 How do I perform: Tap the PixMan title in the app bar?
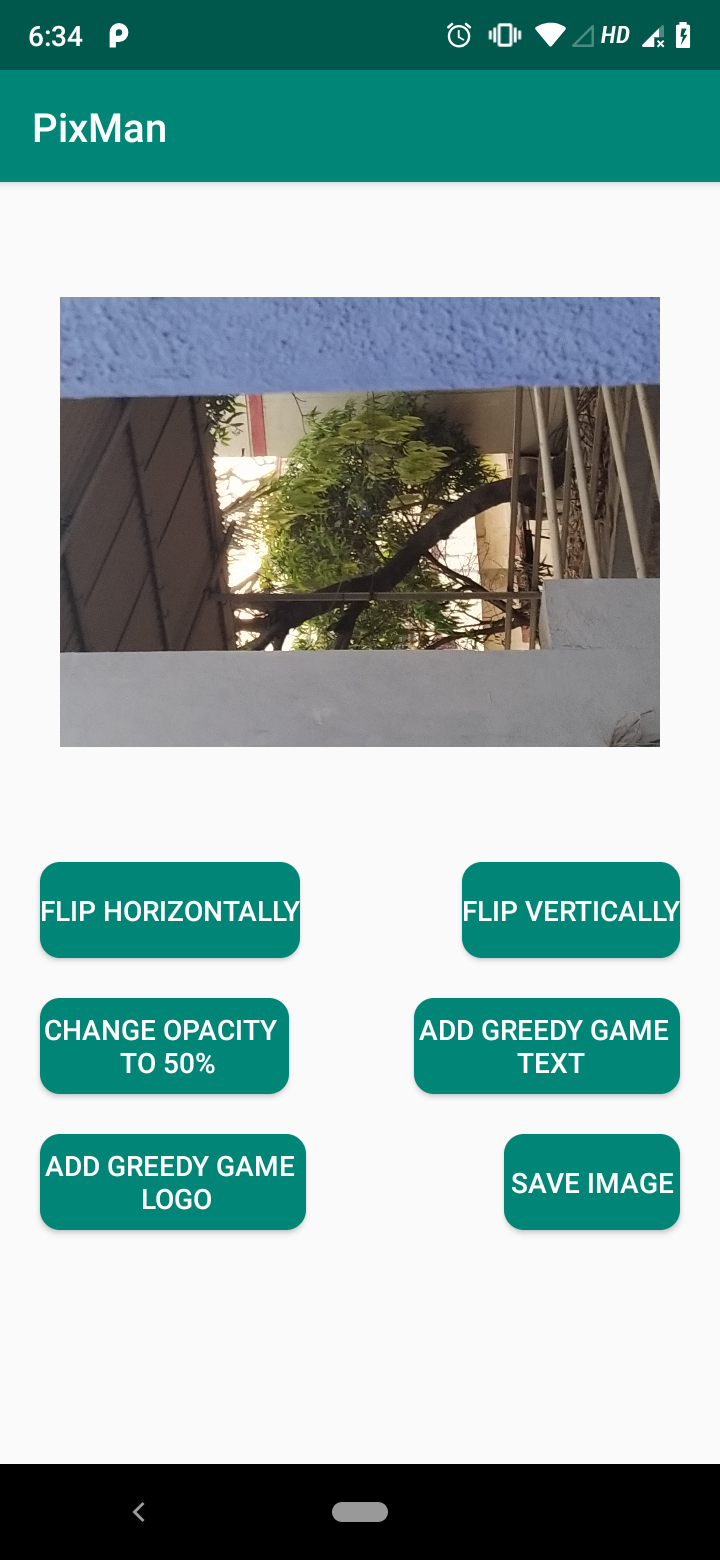point(100,127)
